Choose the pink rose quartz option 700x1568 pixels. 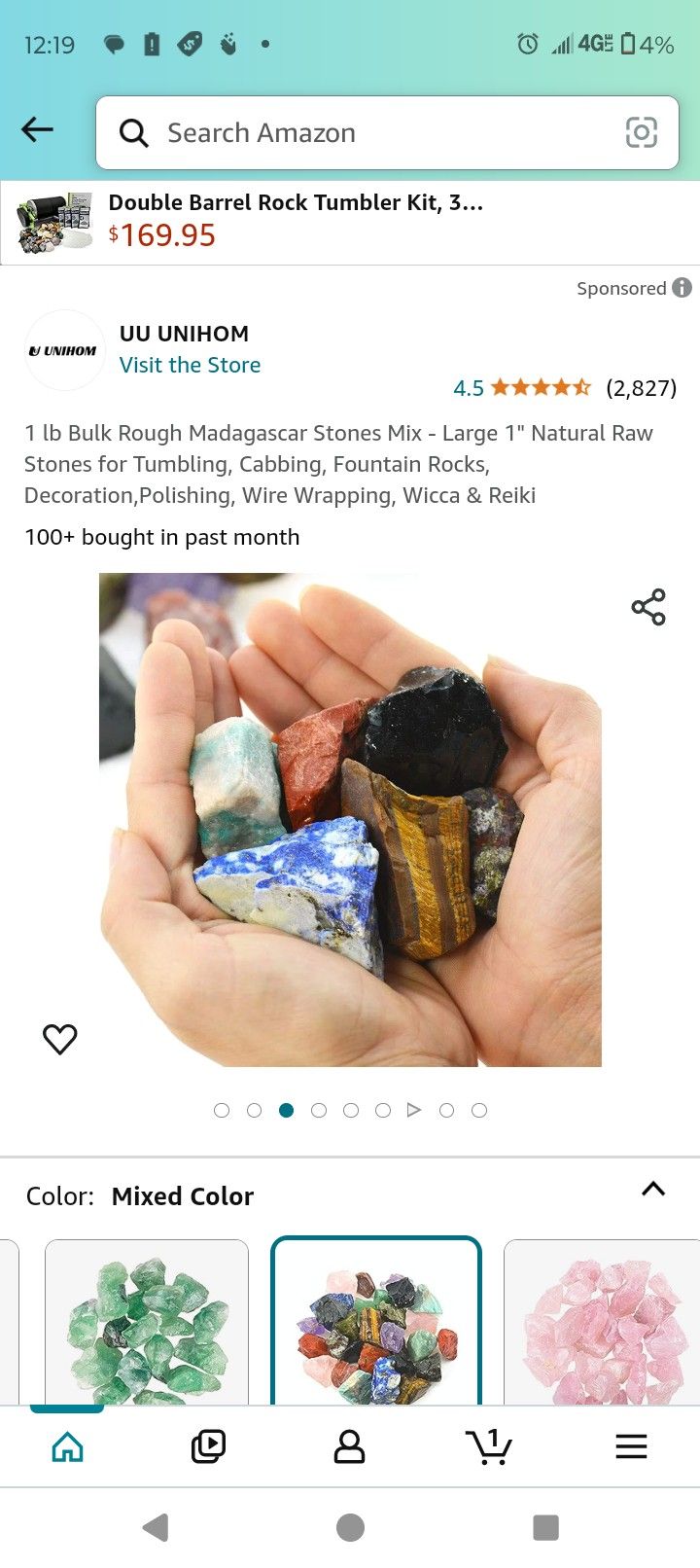[x=601, y=1323]
